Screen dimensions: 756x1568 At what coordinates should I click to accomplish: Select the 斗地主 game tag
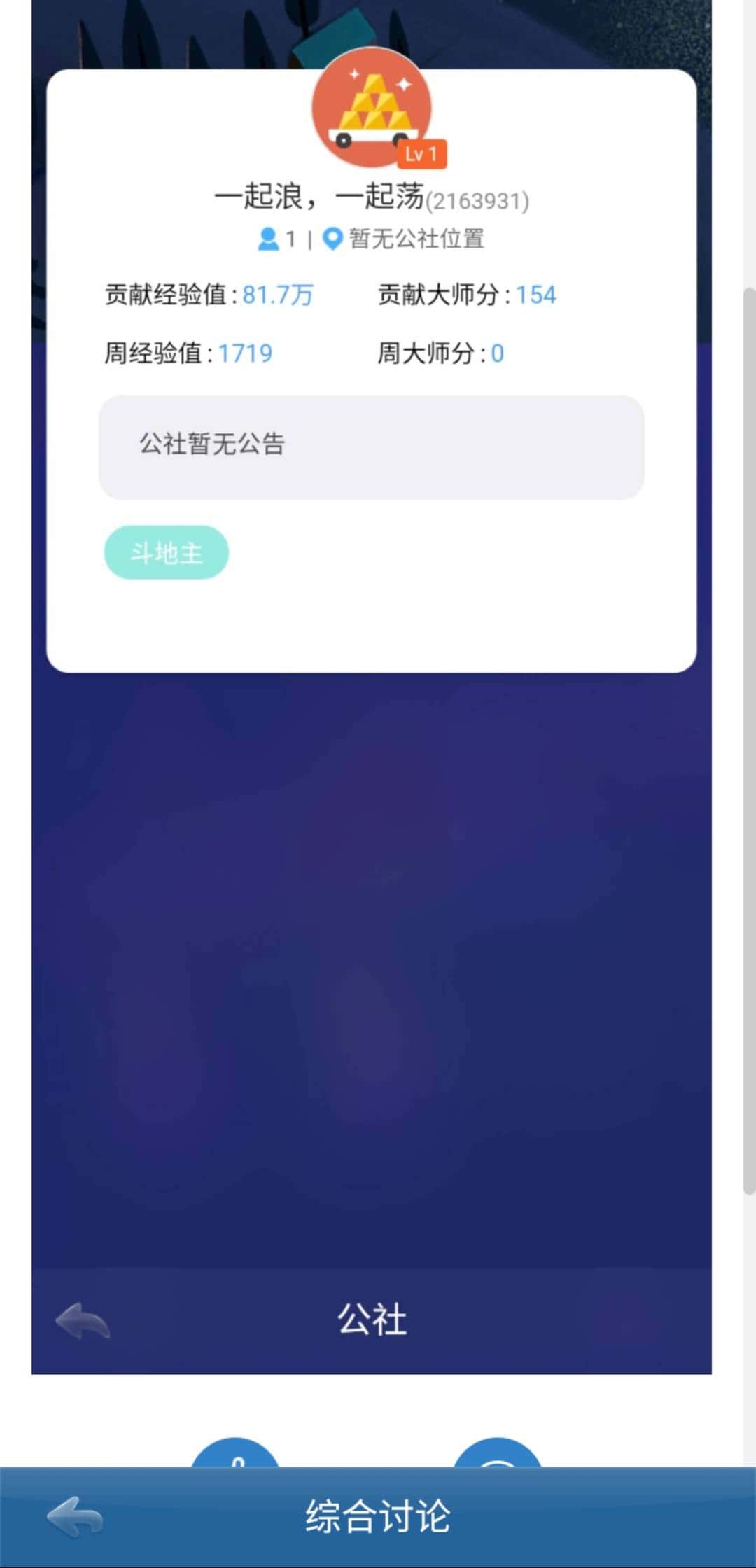tap(165, 552)
